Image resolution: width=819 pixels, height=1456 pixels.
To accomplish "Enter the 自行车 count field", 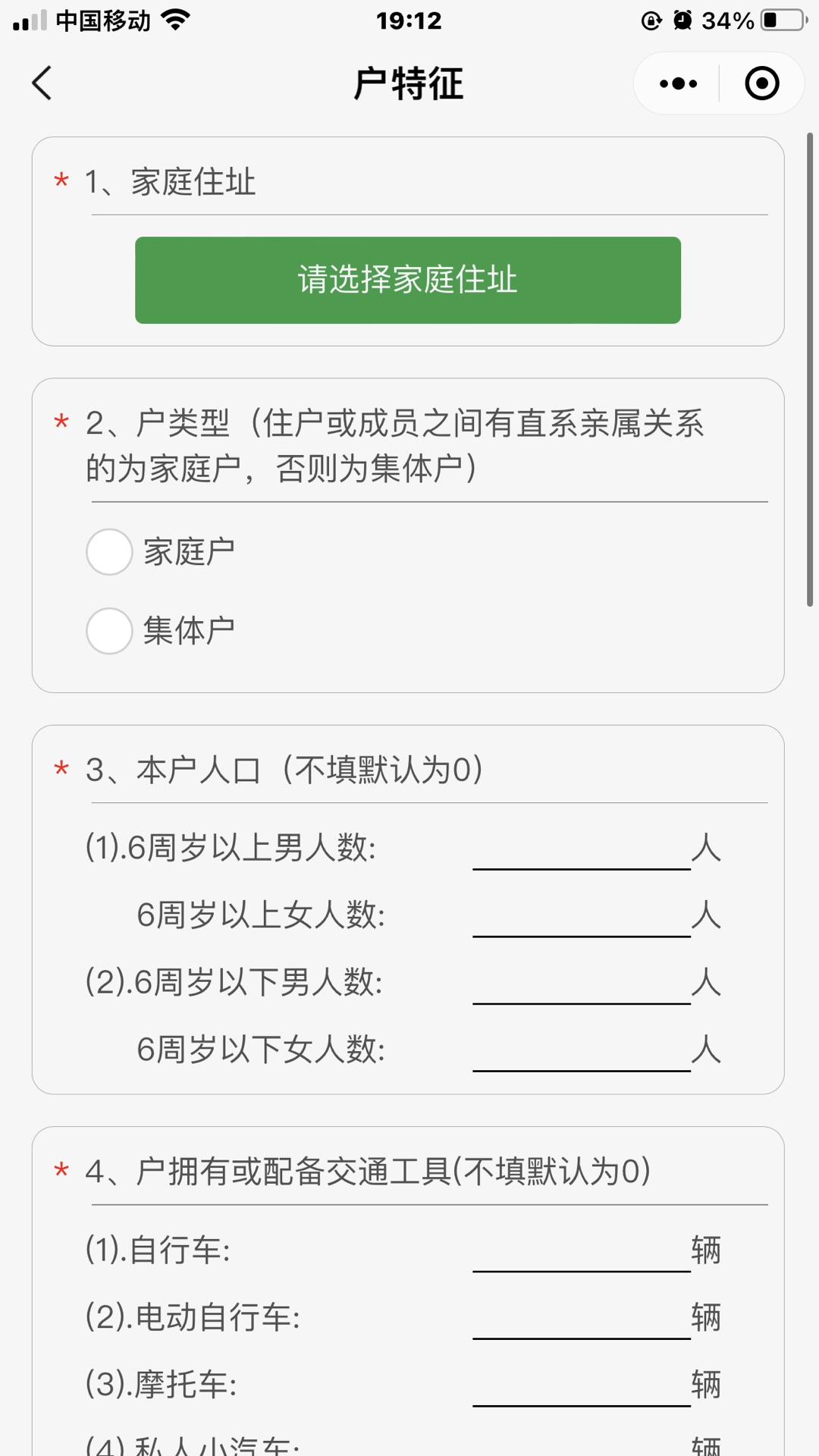I will (x=581, y=1252).
